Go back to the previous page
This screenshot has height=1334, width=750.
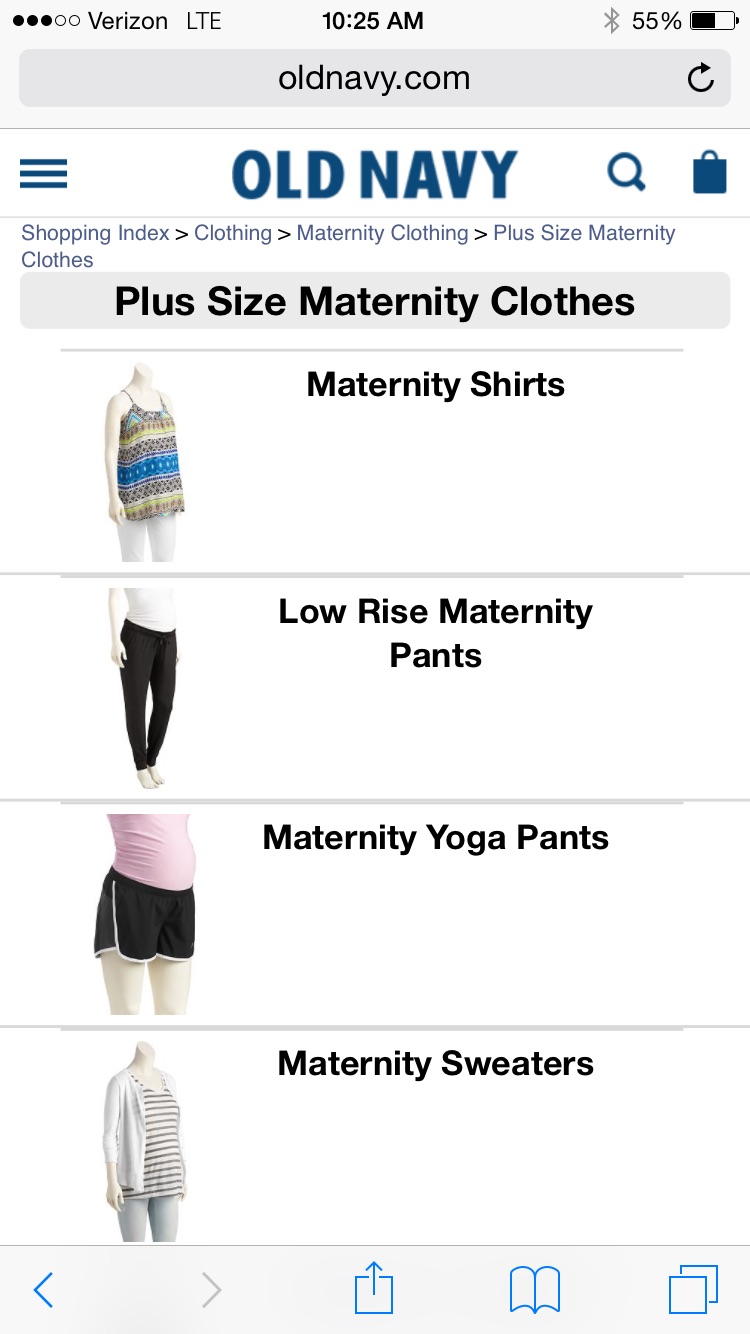pyautogui.click(x=43, y=1290)
